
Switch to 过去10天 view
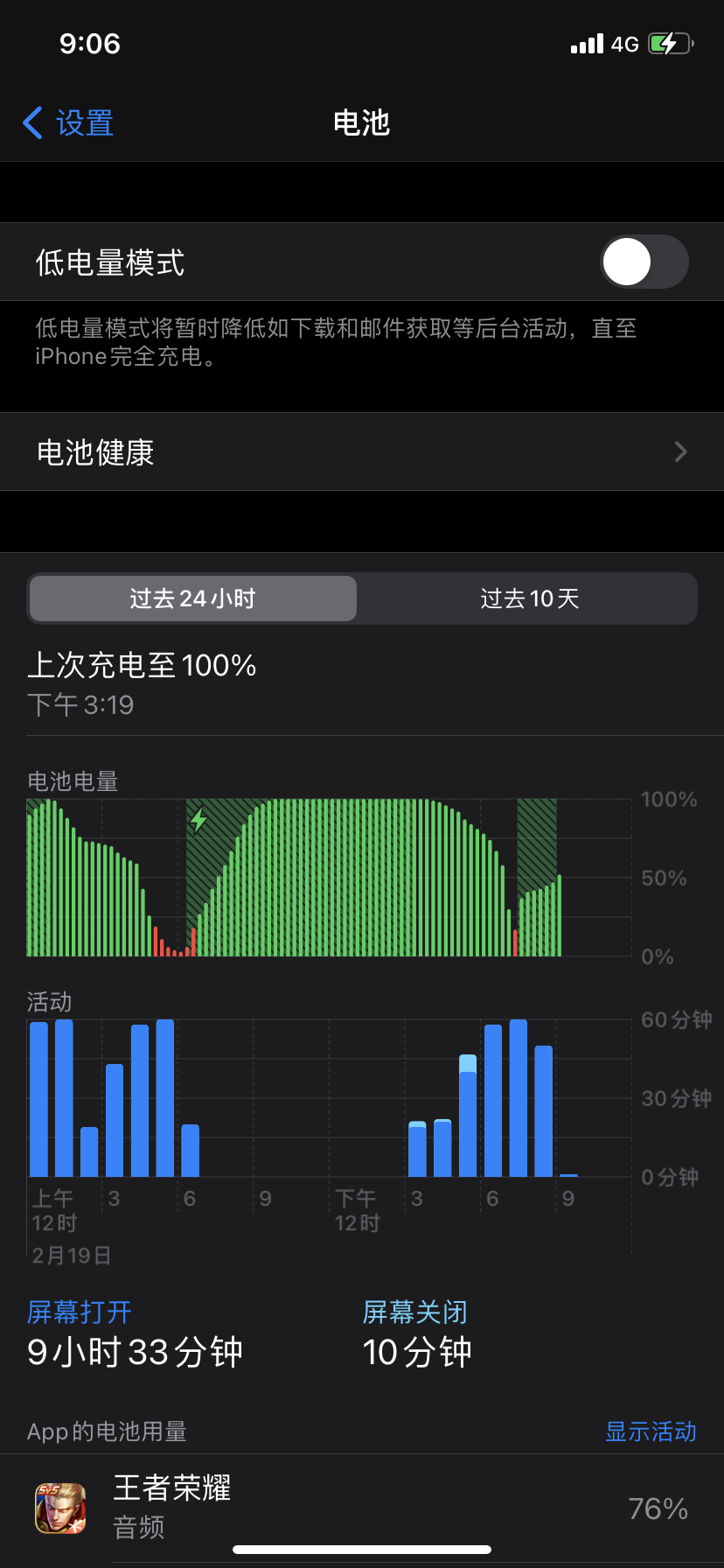coord(529,598)
